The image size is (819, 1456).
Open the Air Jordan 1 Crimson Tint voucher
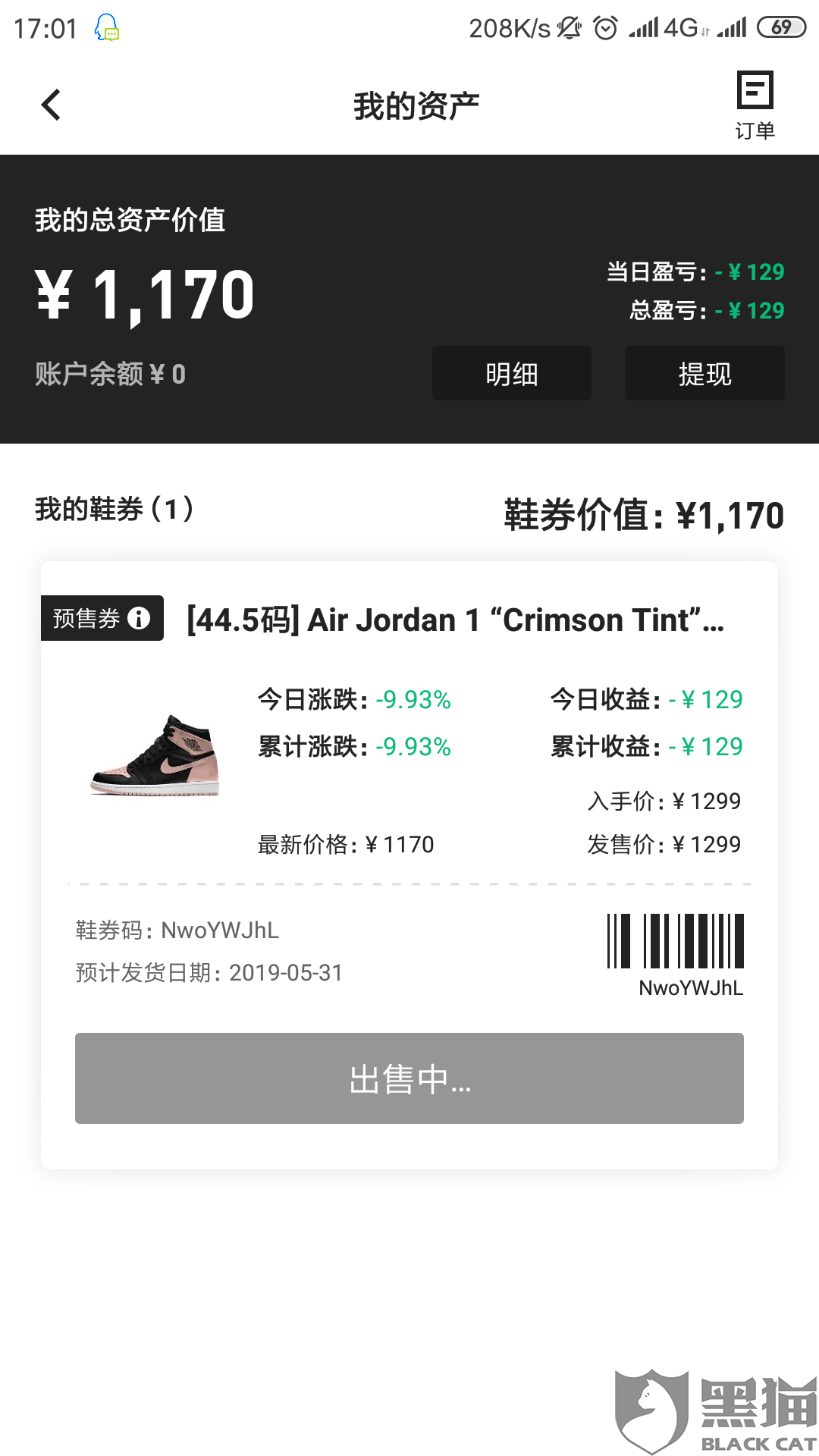tap(455, 620)
